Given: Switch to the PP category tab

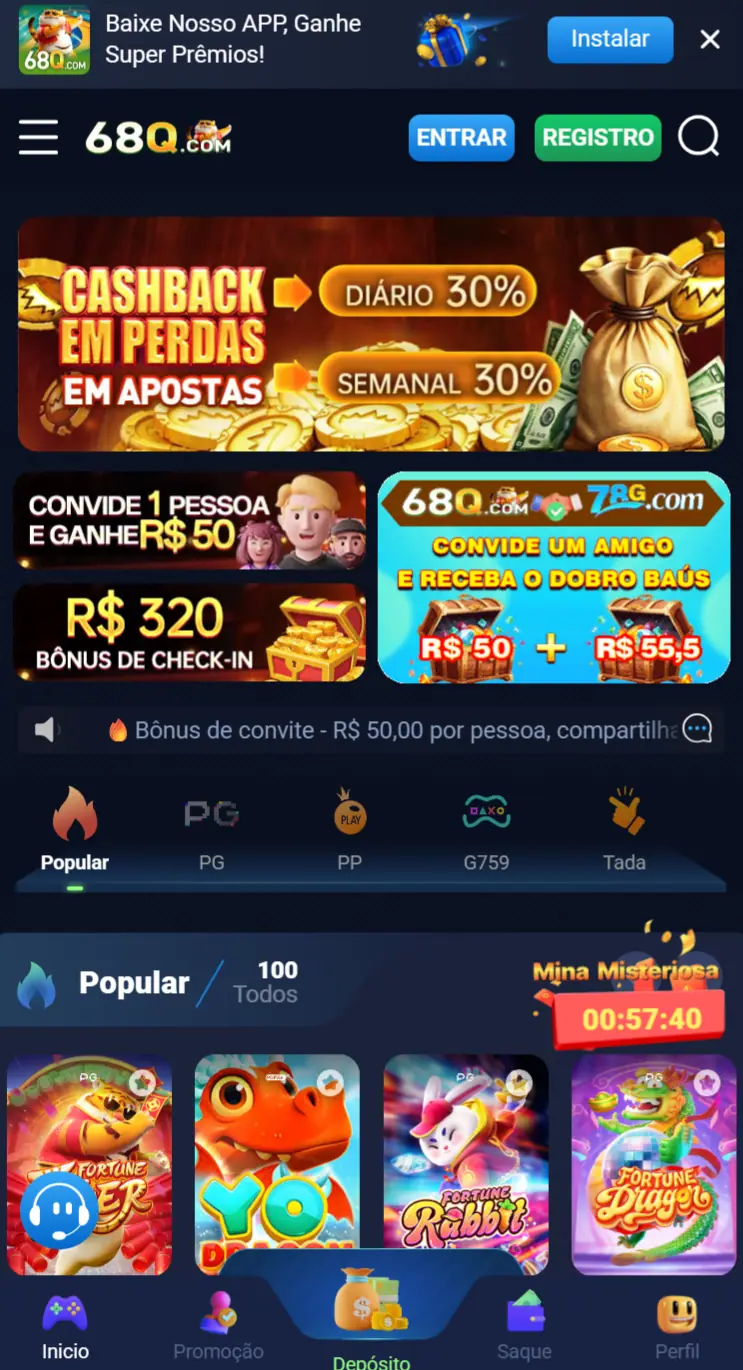Looking at the screenshot, I should click(x=349, y=830).
